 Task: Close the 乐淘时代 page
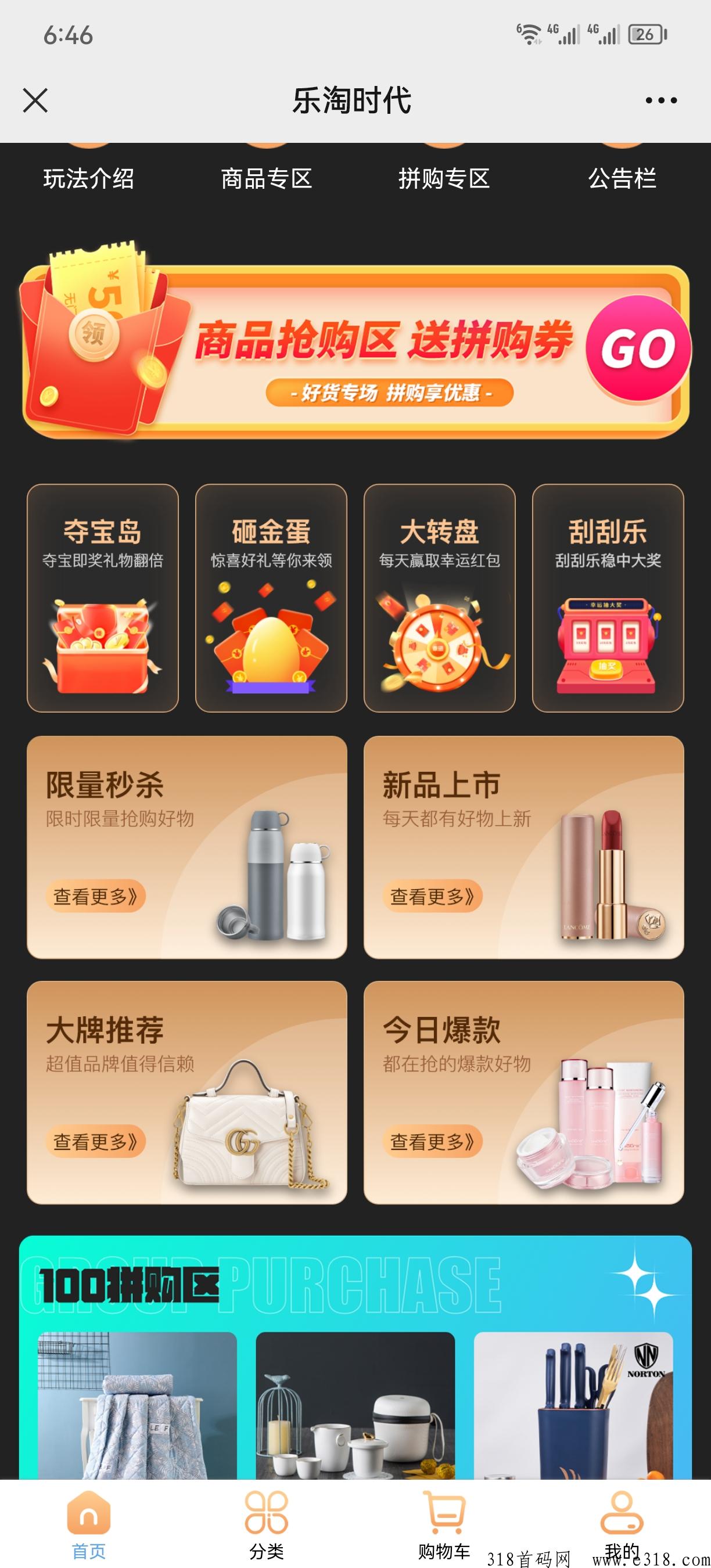tap(35, 100)
